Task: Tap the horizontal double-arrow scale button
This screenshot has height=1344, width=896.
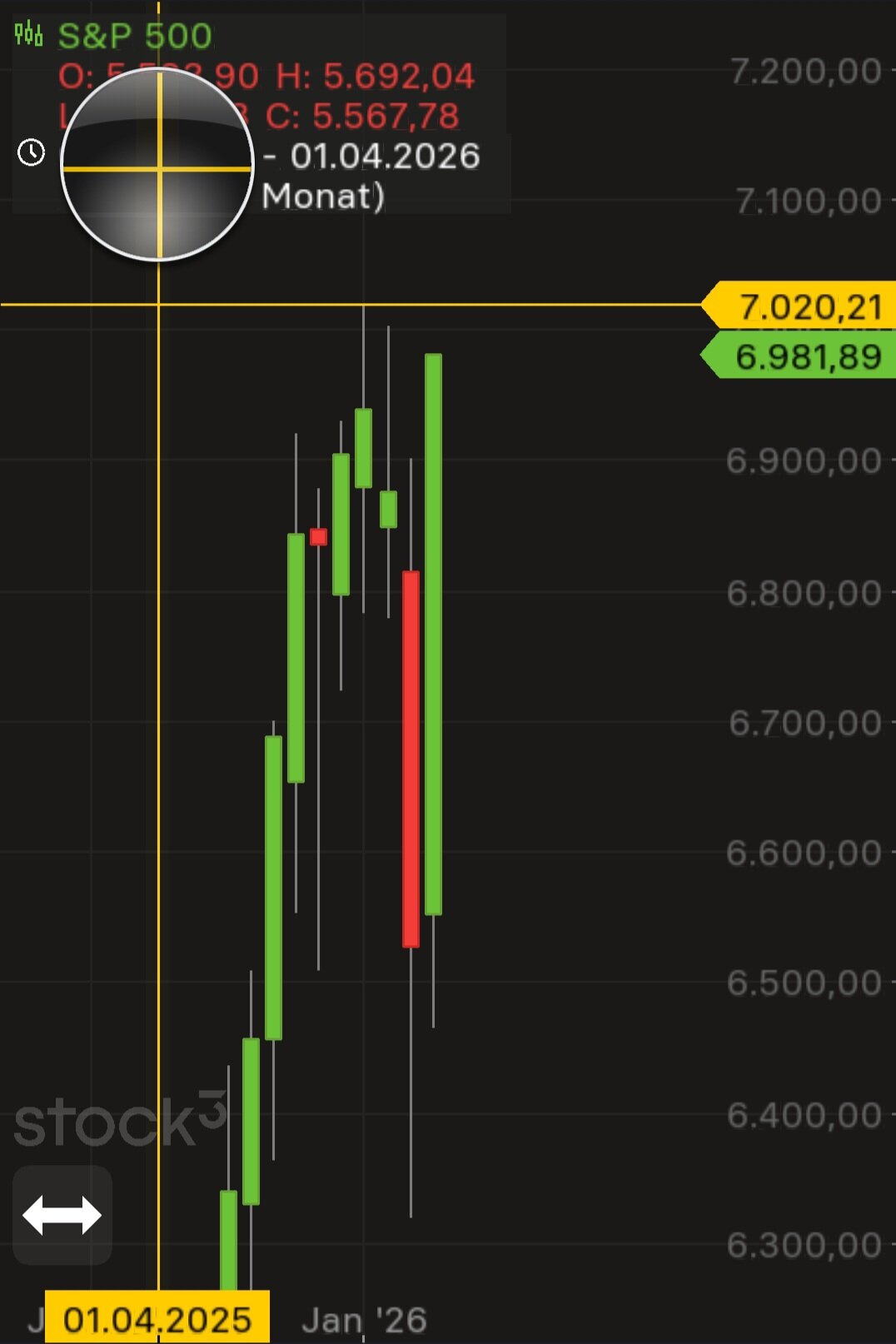Action: [x=62, y=1215]
